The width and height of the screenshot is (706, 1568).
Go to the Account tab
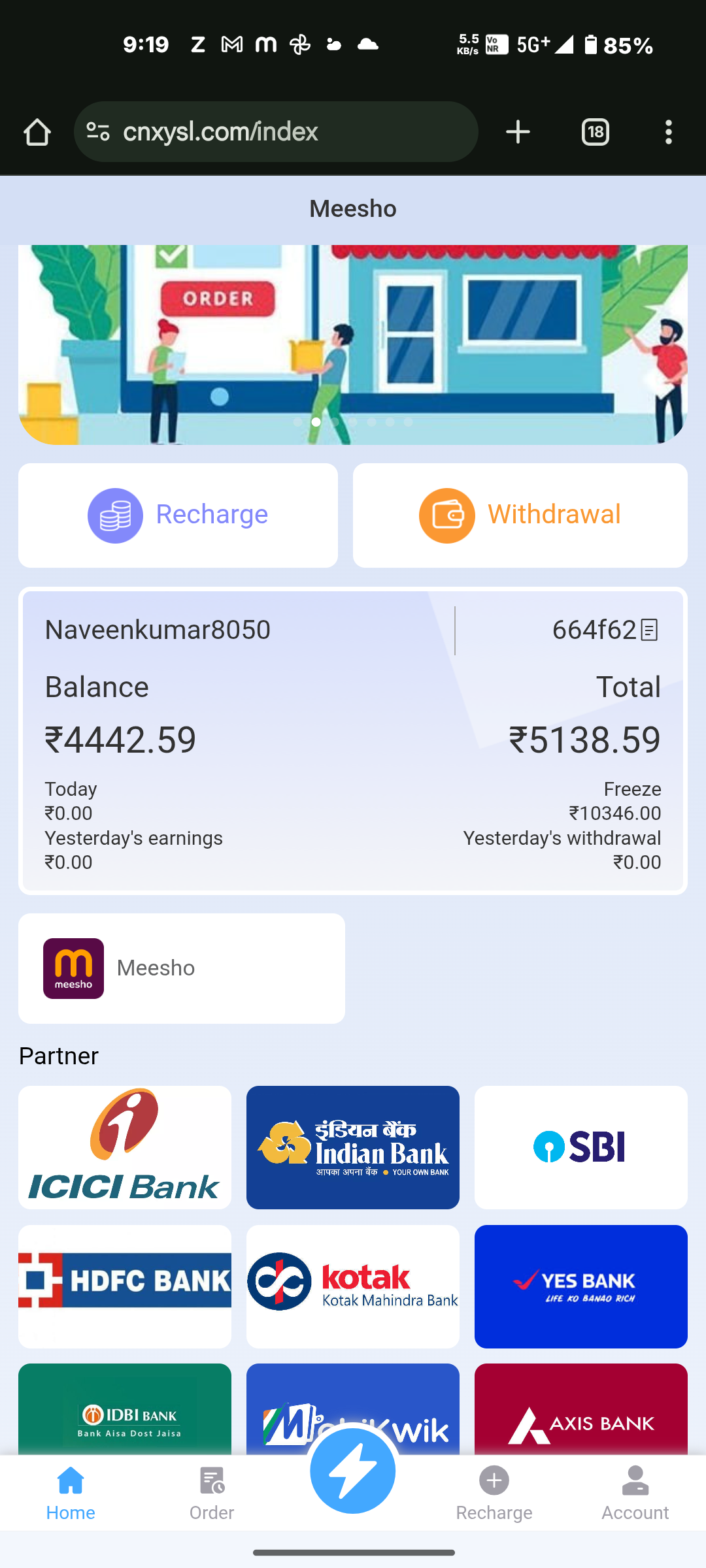635,1493
